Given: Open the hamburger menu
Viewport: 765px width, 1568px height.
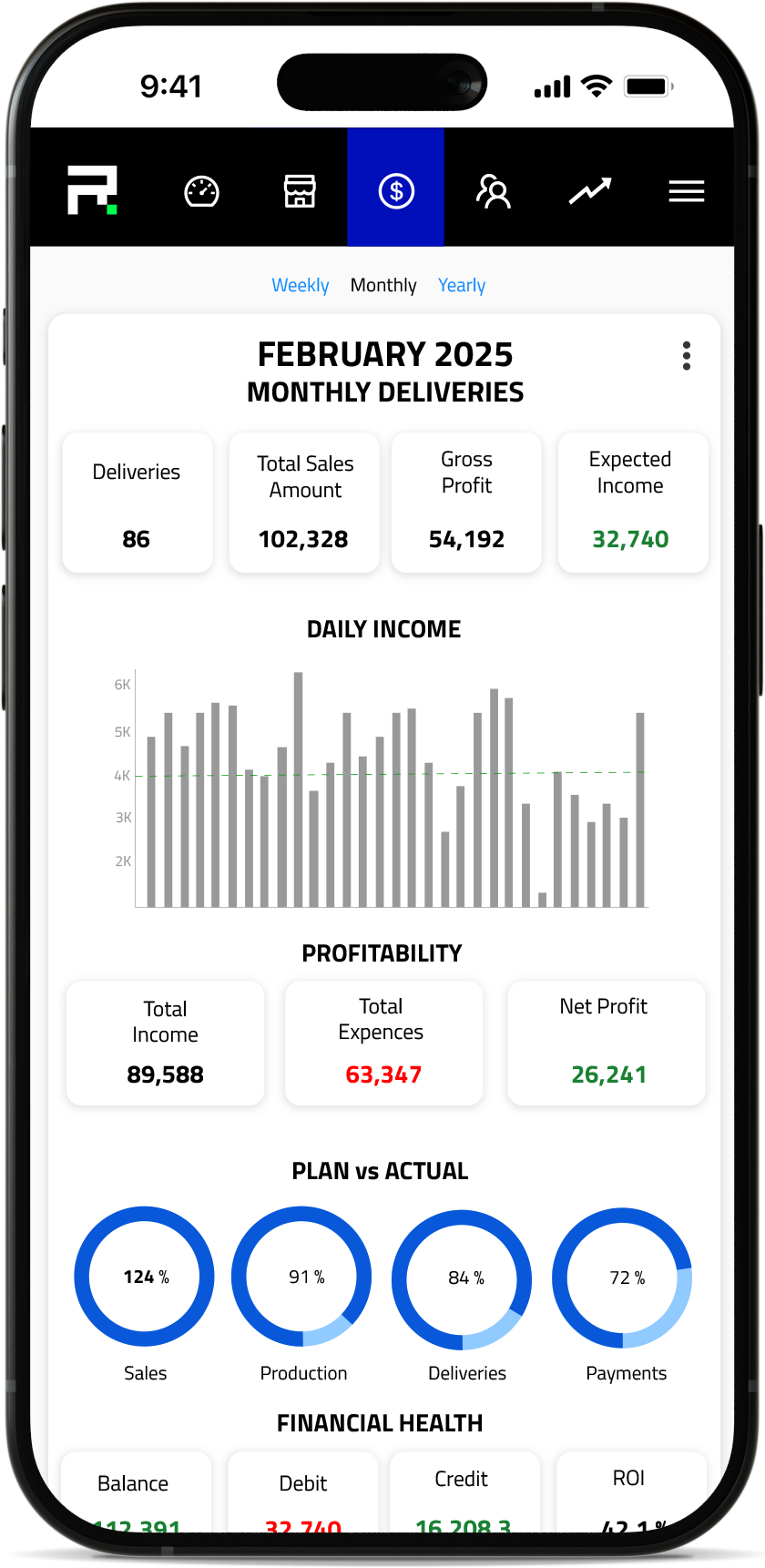Looking at the screenshot, I should tap(687, 191).
